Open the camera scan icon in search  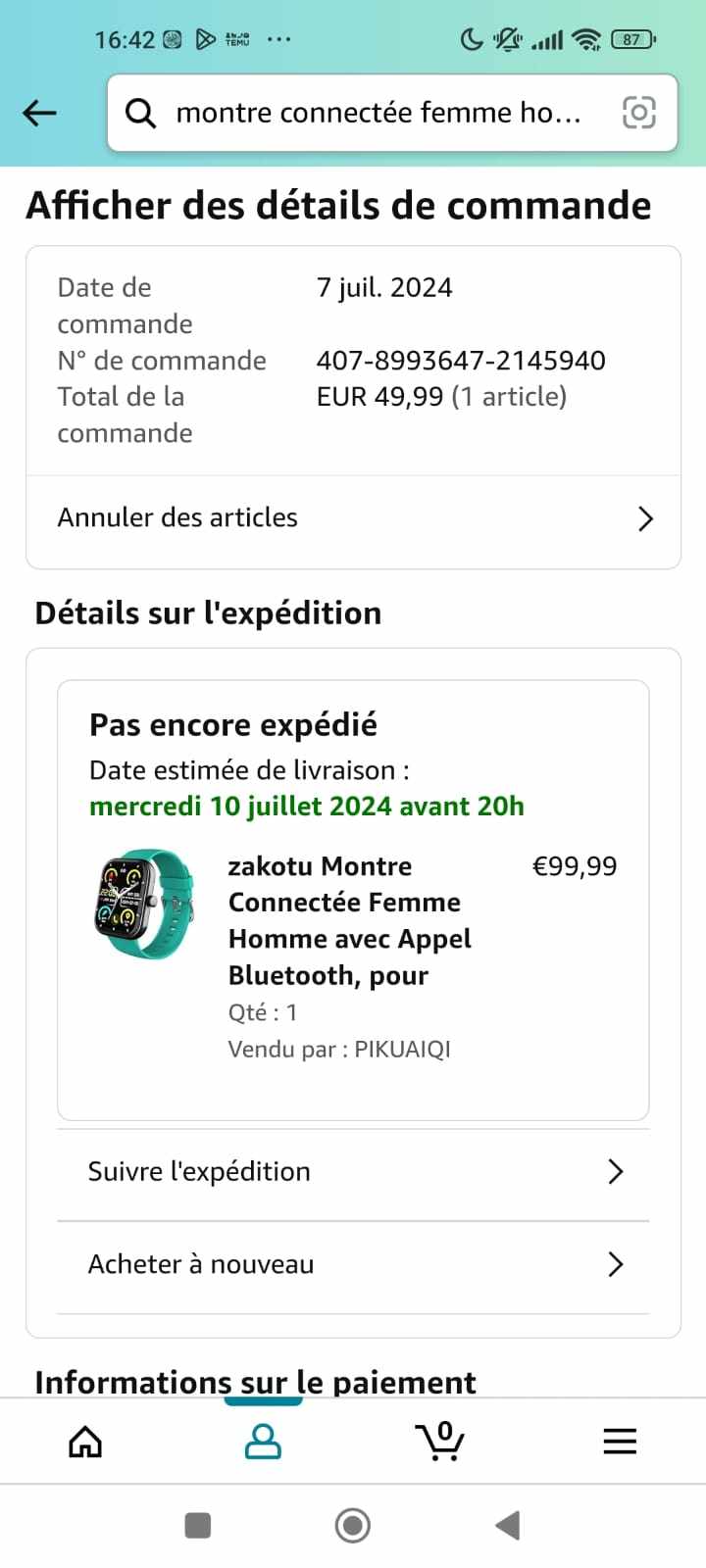click(639, 113)
